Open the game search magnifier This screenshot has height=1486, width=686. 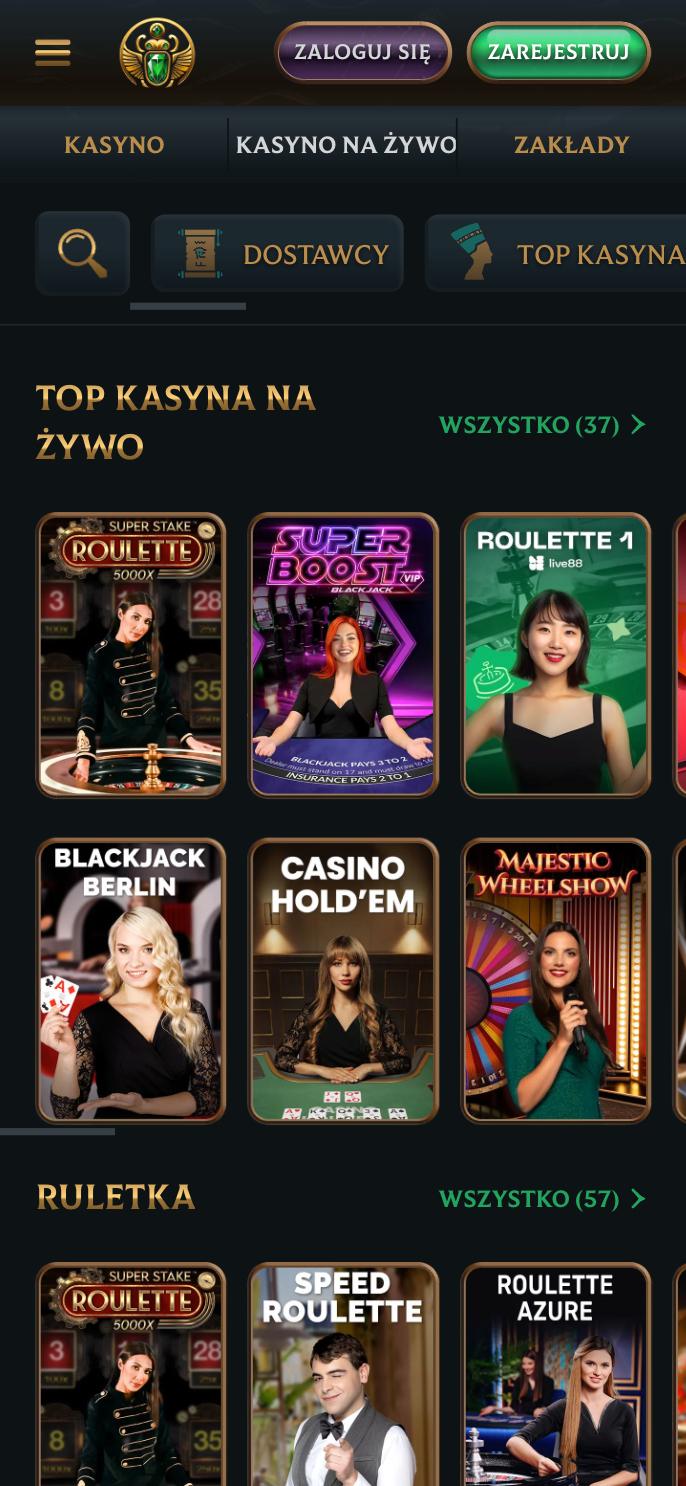82,253
